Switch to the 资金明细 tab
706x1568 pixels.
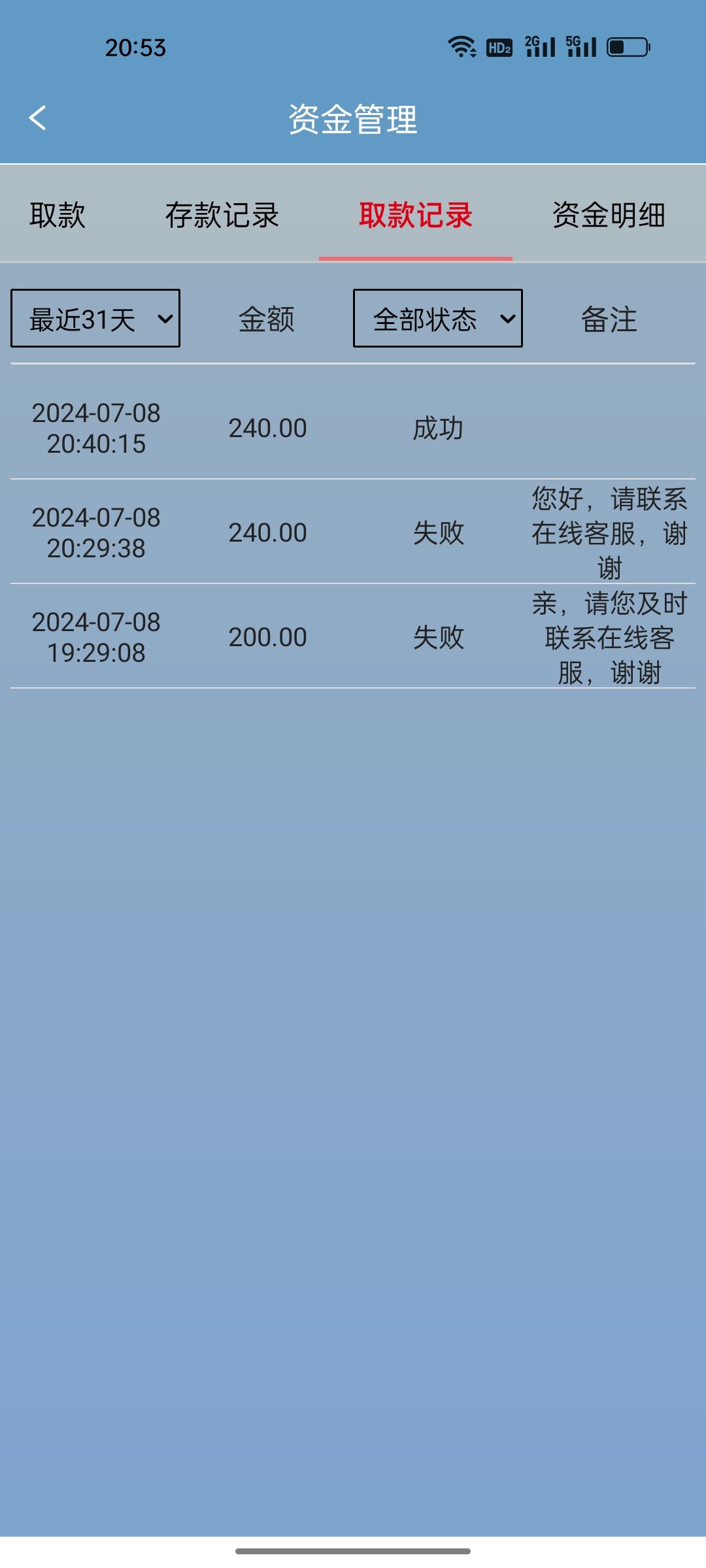tap(609, 215)
